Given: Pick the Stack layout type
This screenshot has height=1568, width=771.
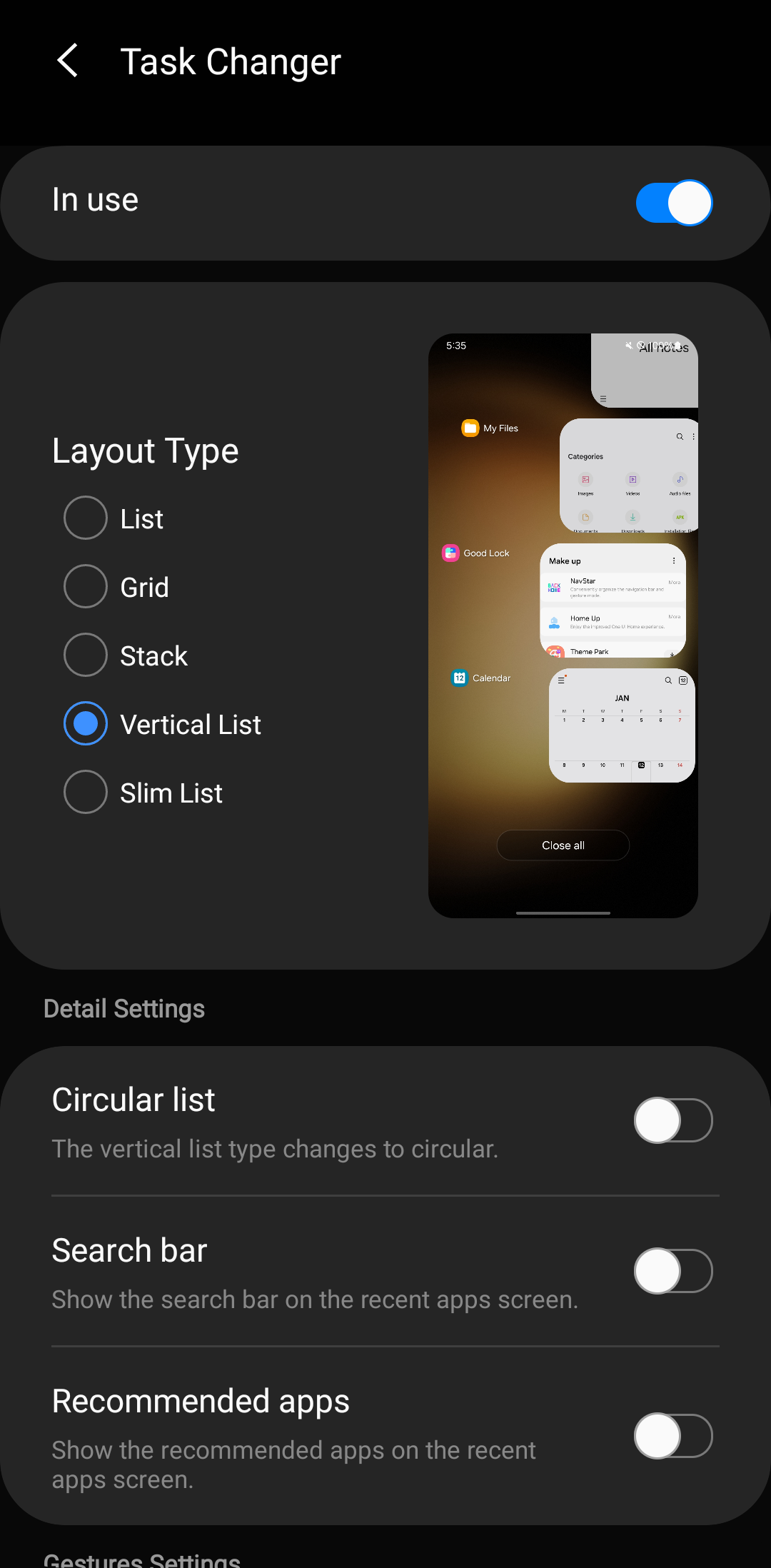Looking at the screenshot, I should click(x=86, y=655).
